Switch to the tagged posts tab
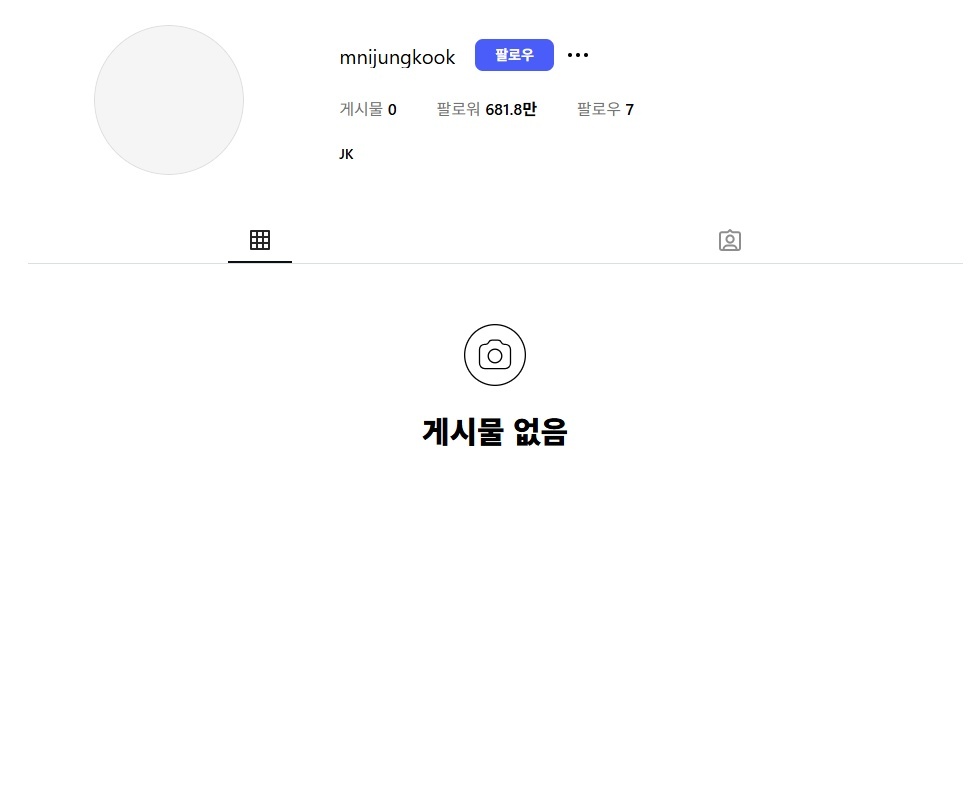The image size is (977, 790). coord(730,241)
